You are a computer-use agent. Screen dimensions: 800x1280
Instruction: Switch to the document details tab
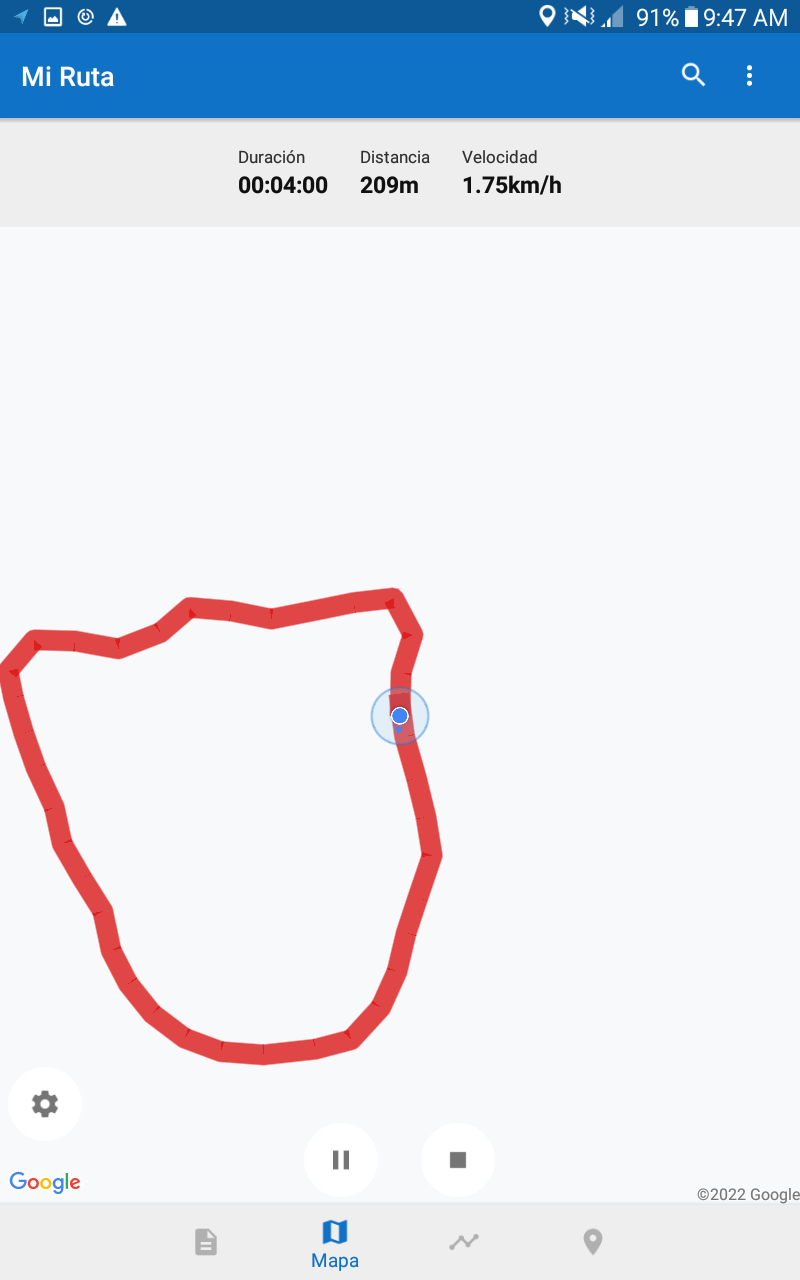205,1242
